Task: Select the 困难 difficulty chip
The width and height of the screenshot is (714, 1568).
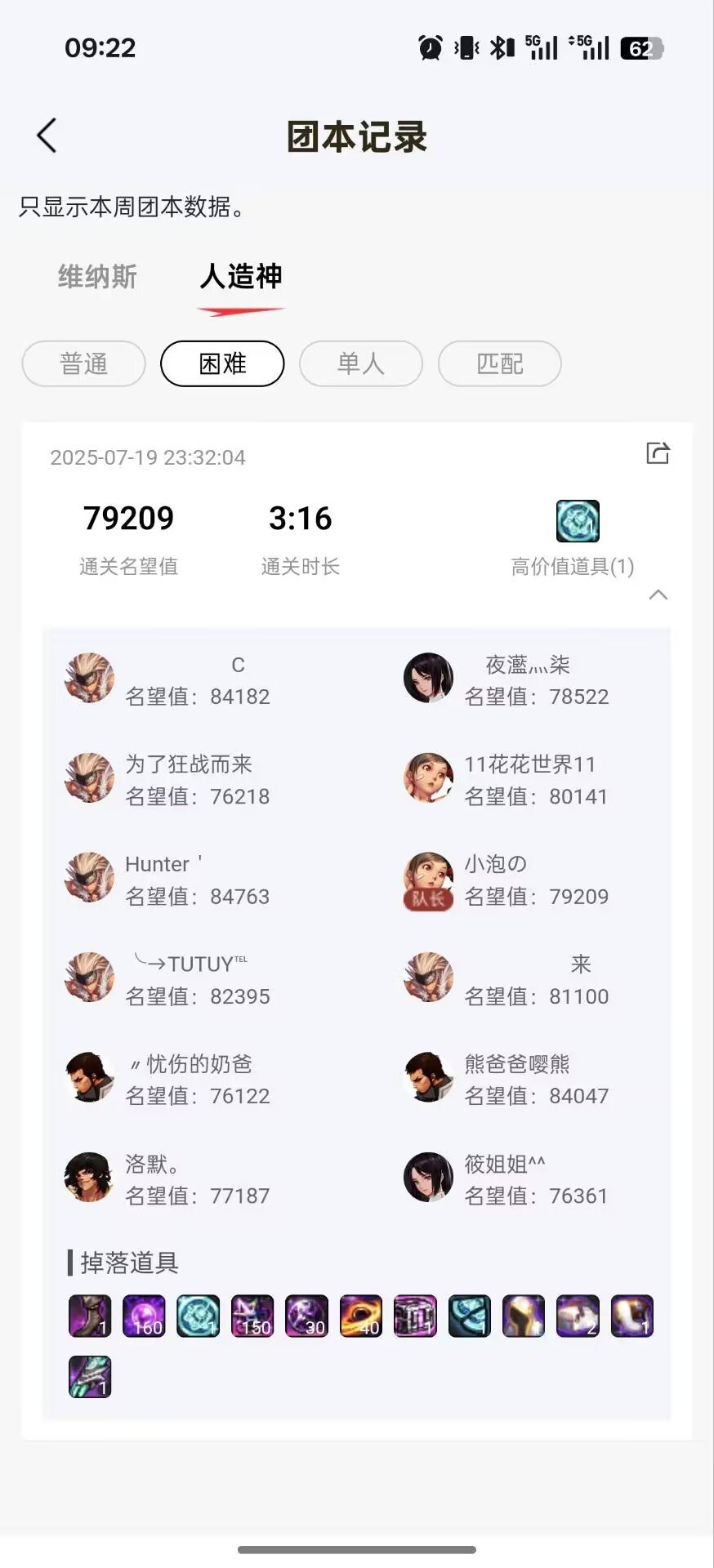Action: tap(222, 363)
